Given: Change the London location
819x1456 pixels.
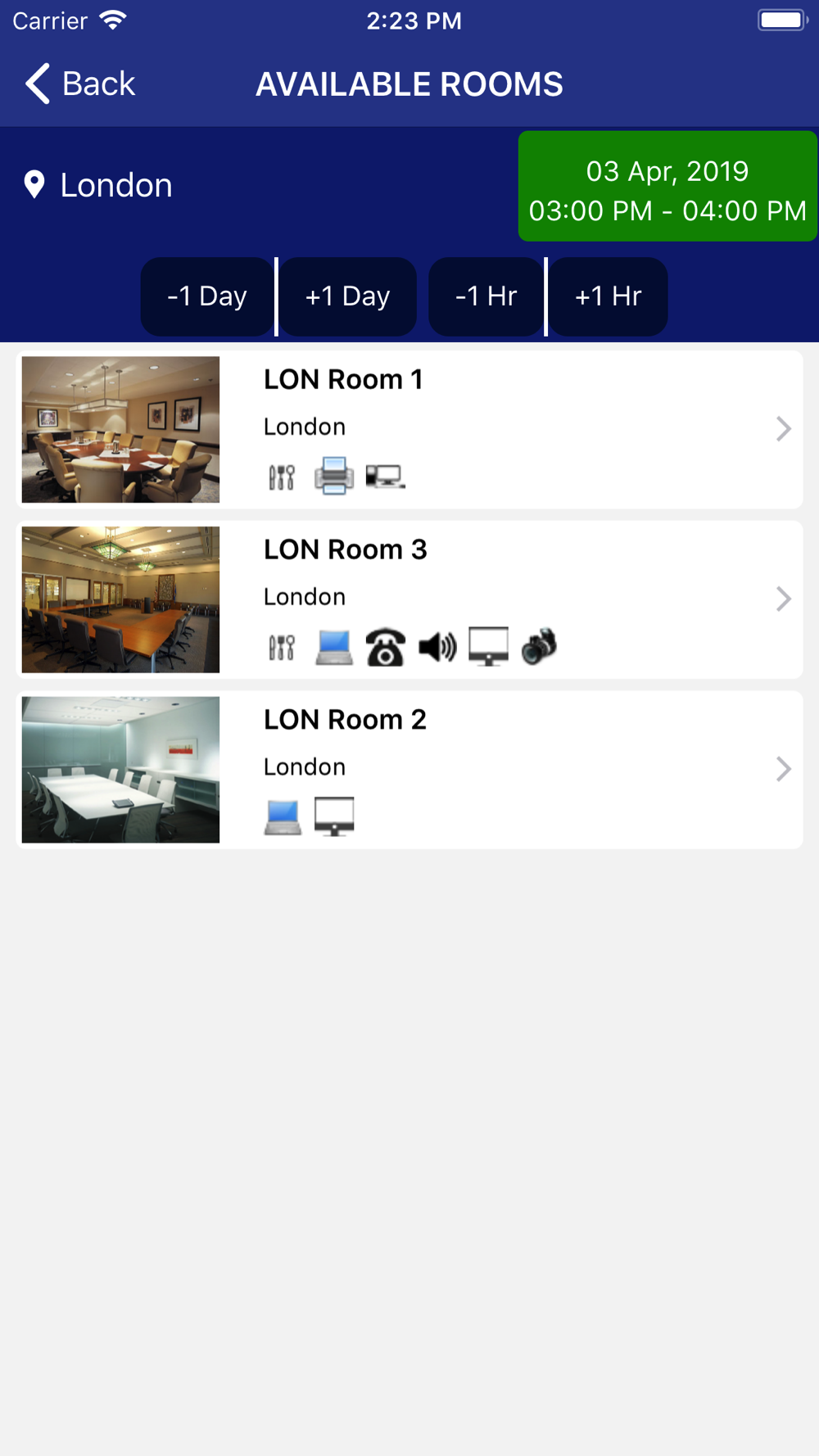Looking at the screenshot, I should [x=98, y=186].
